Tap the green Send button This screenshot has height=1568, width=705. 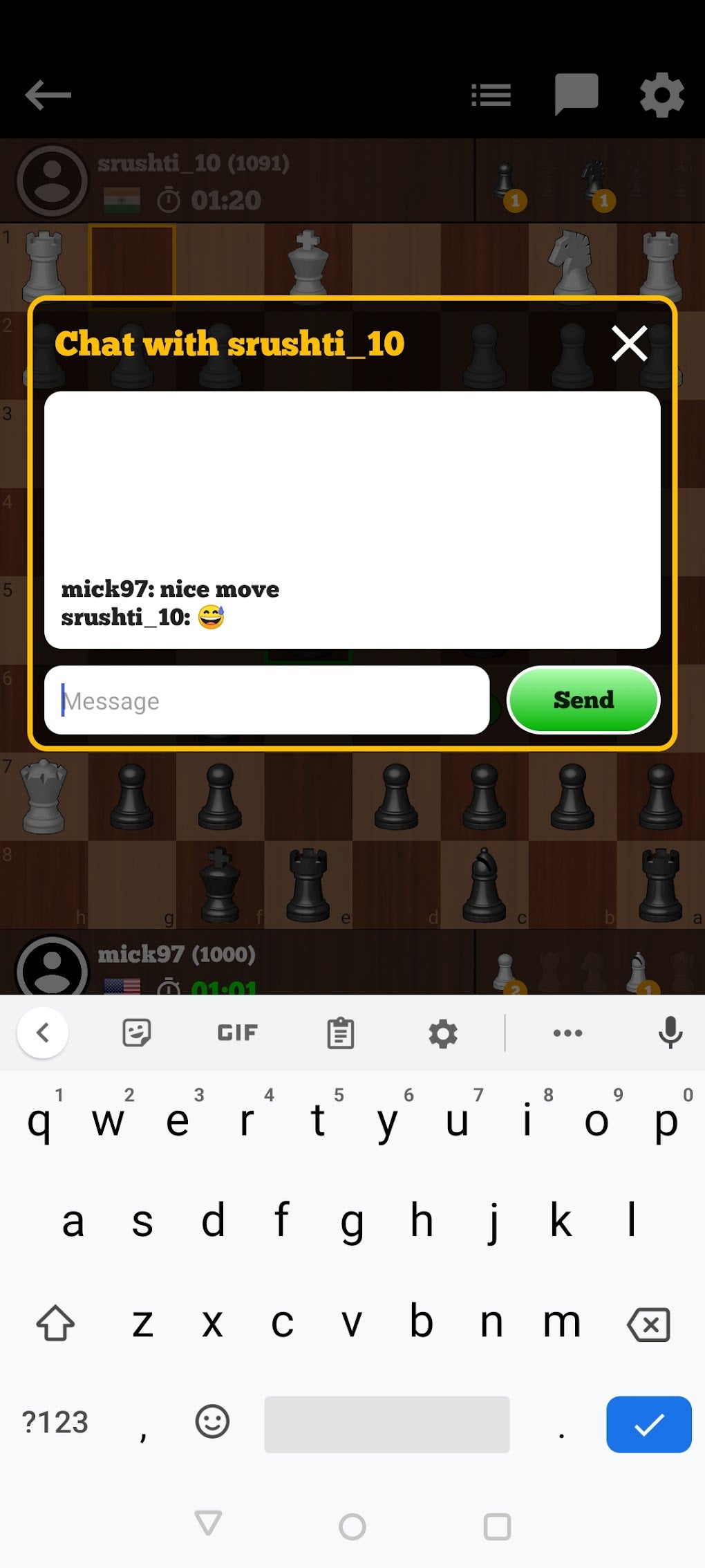pyautogui.click(x=583, y=700)
